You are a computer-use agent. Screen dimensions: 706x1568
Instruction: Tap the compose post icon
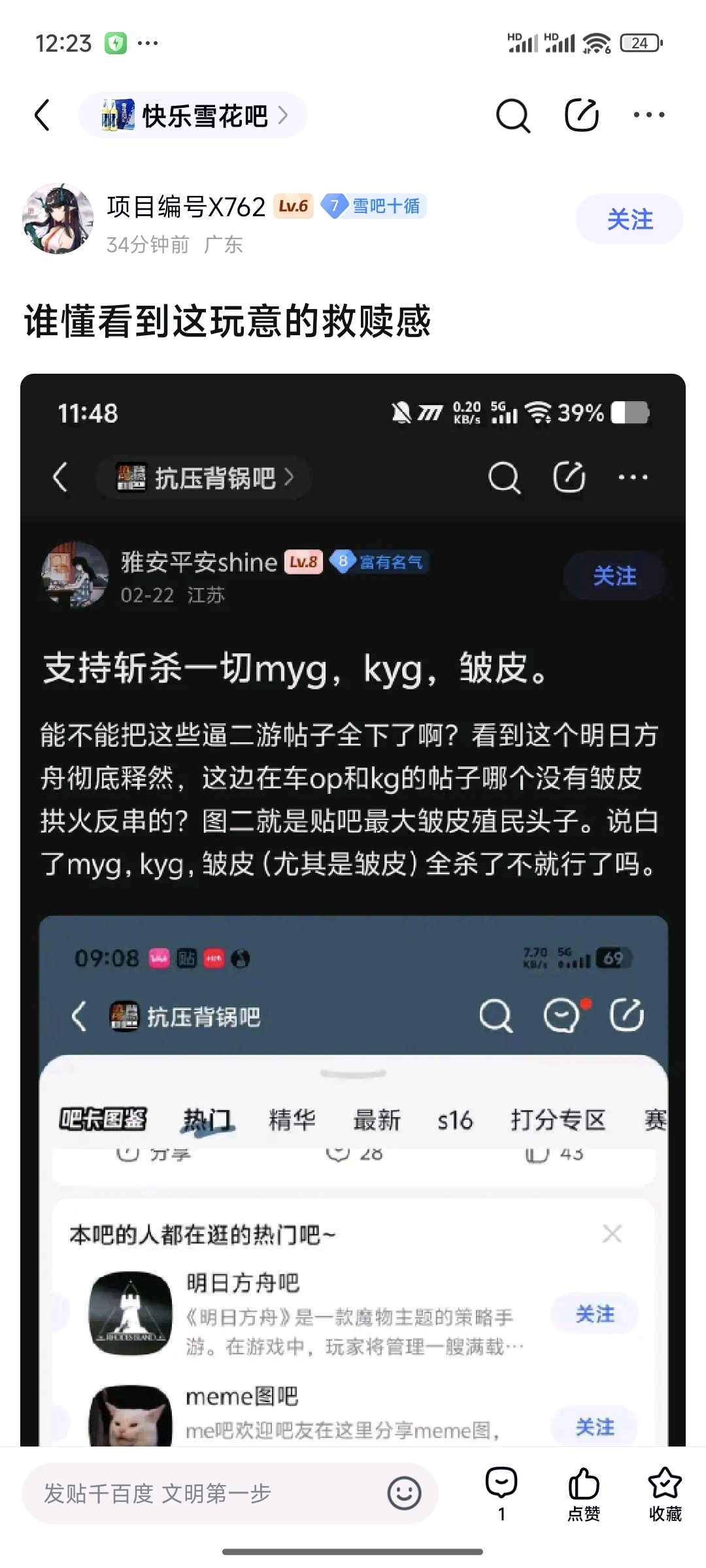click(x=581, y=116)
